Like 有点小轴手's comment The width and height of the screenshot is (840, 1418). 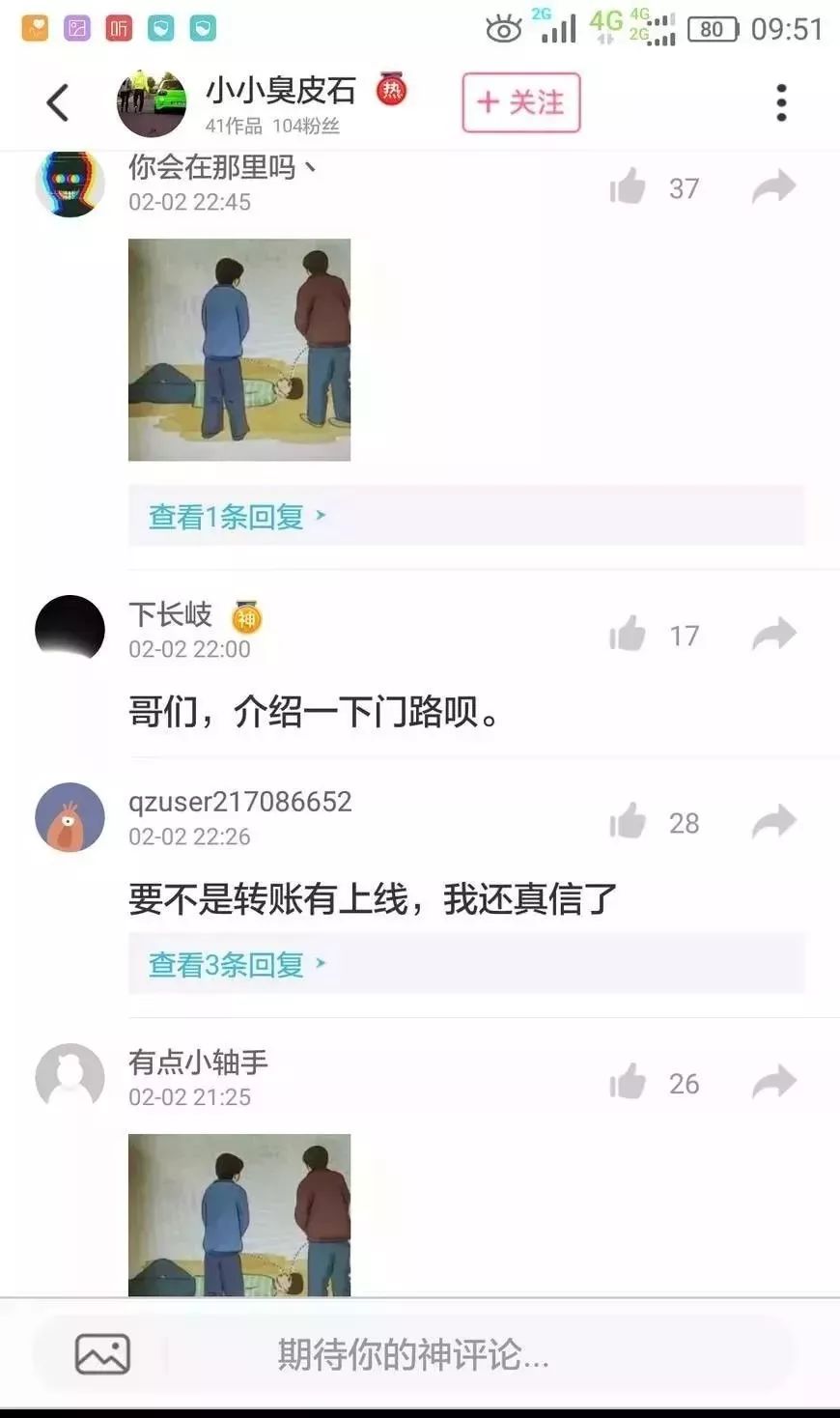coord(628,1083)
